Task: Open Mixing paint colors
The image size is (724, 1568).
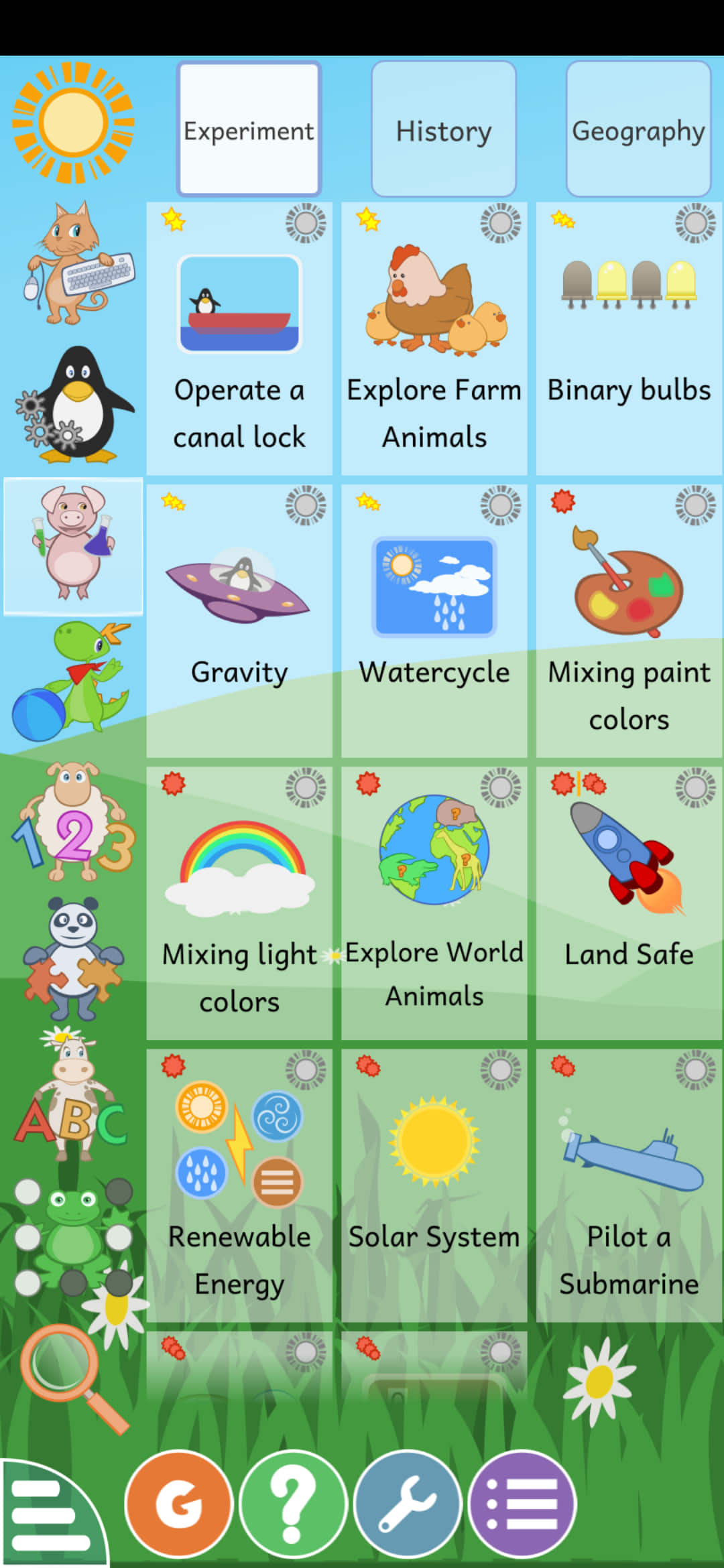Action: [629, 621]
